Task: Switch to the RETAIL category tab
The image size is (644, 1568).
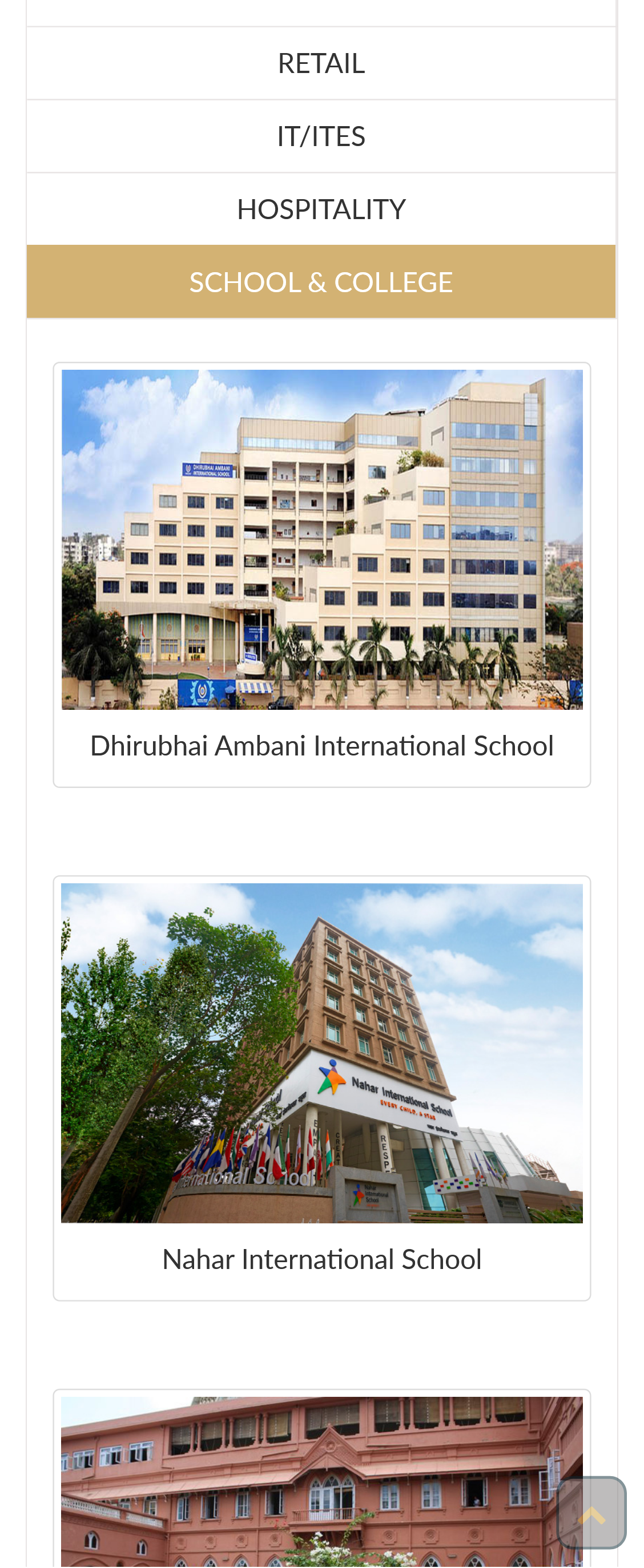Action: (321, 63)
